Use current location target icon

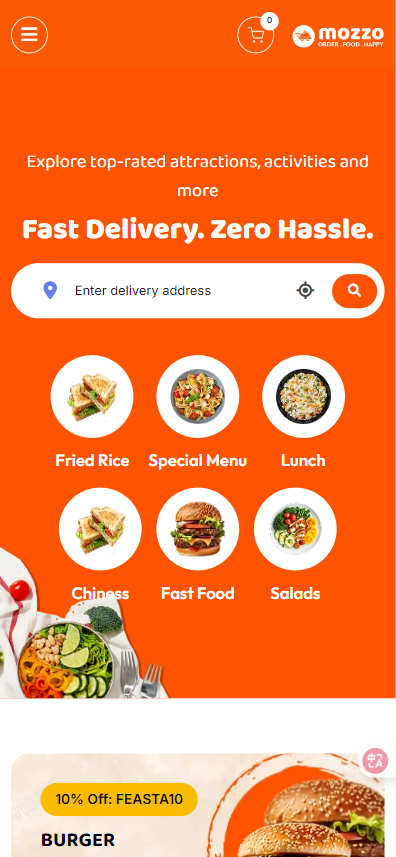pos(305,291)
